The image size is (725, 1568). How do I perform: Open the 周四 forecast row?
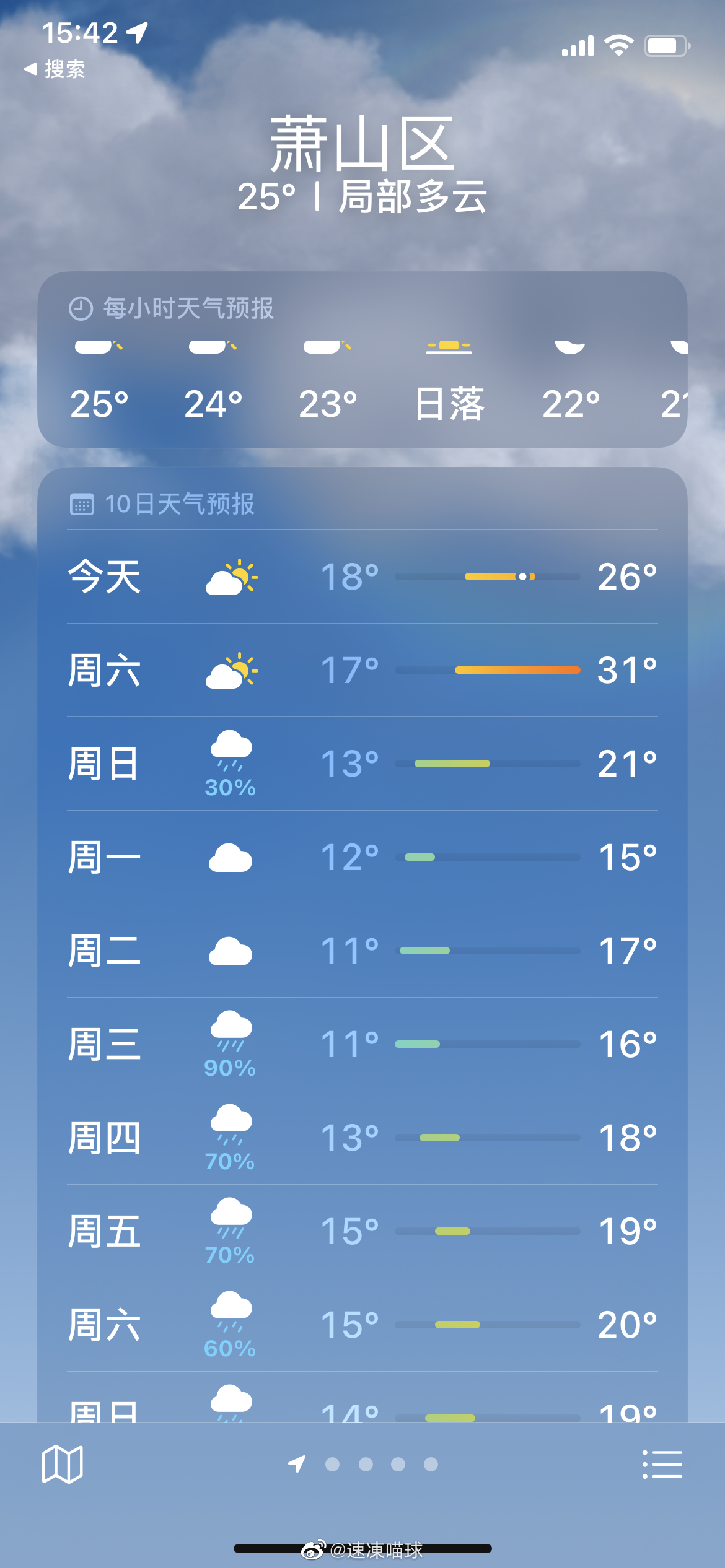point(362,1138)
